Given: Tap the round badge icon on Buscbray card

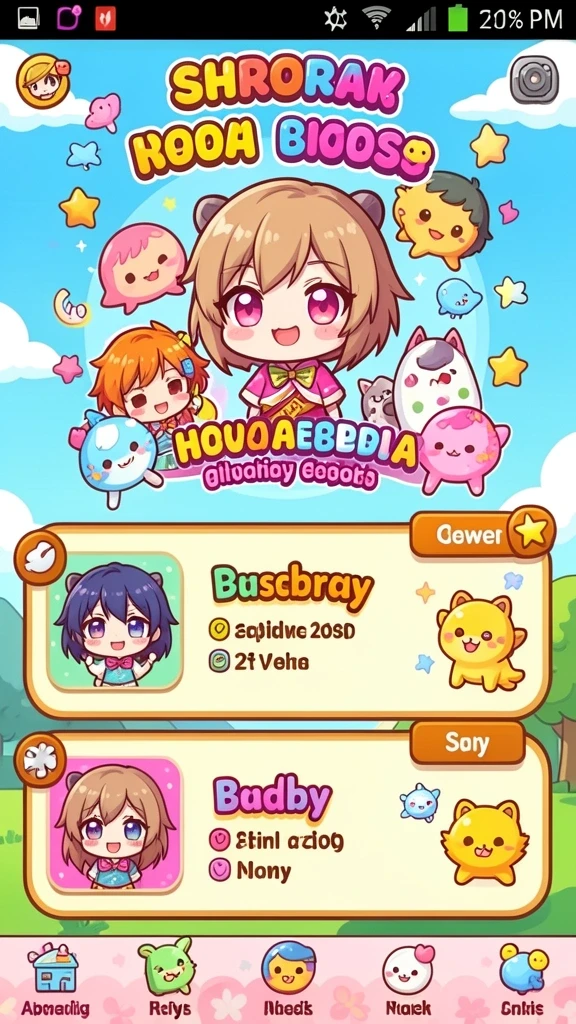Looking at the screenshot, I should (x=40, y=557).
